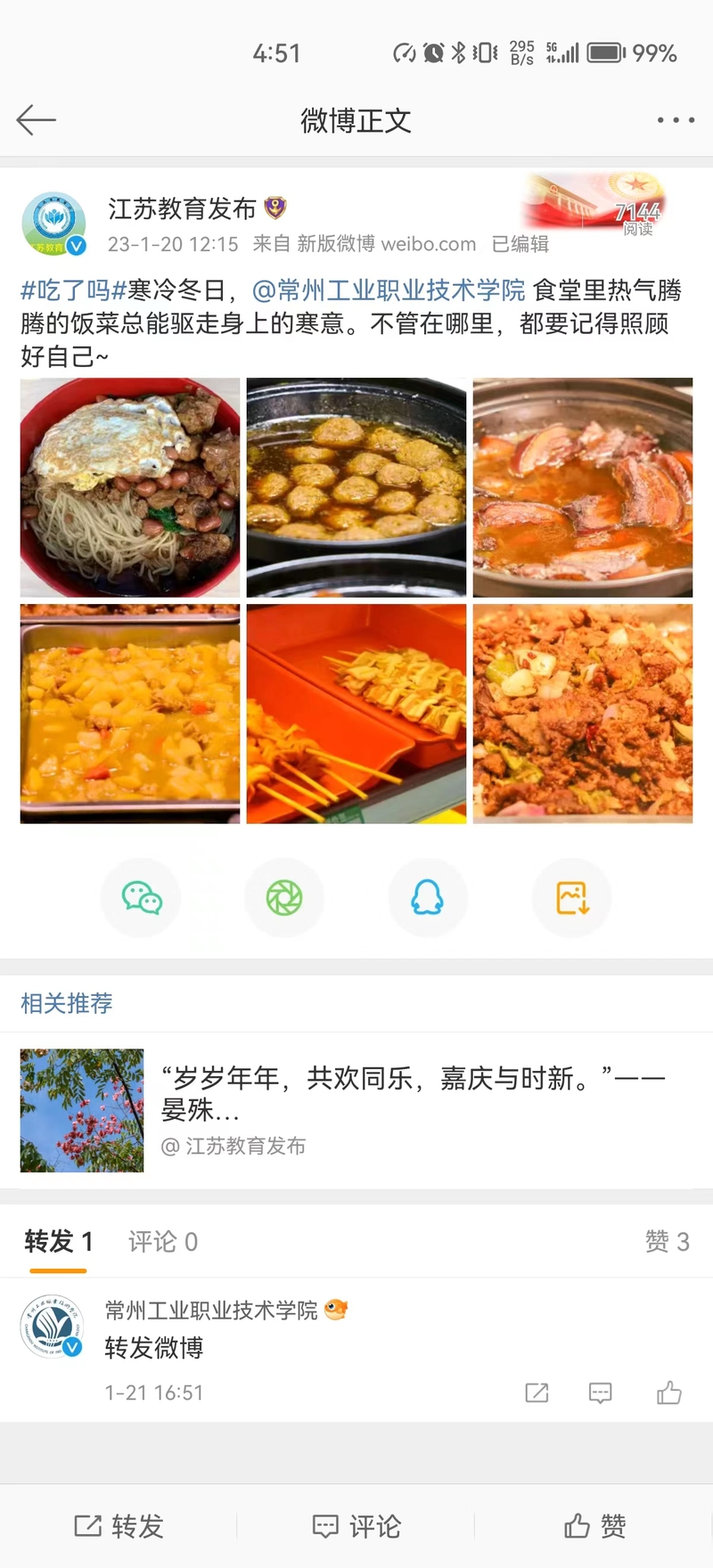View the noodle bowl with fried egg photo
This screenshot has width=713, height=1568.
130,487
